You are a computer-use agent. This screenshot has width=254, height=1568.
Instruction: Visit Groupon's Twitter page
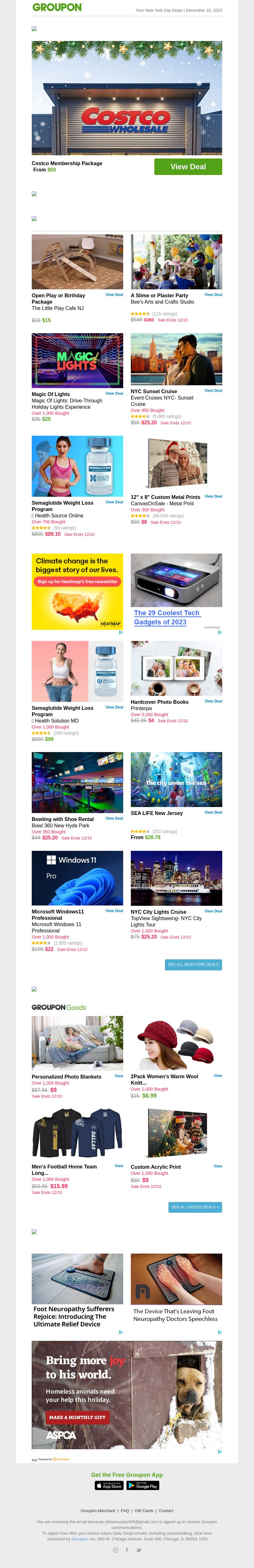(x=138, y=1550)
